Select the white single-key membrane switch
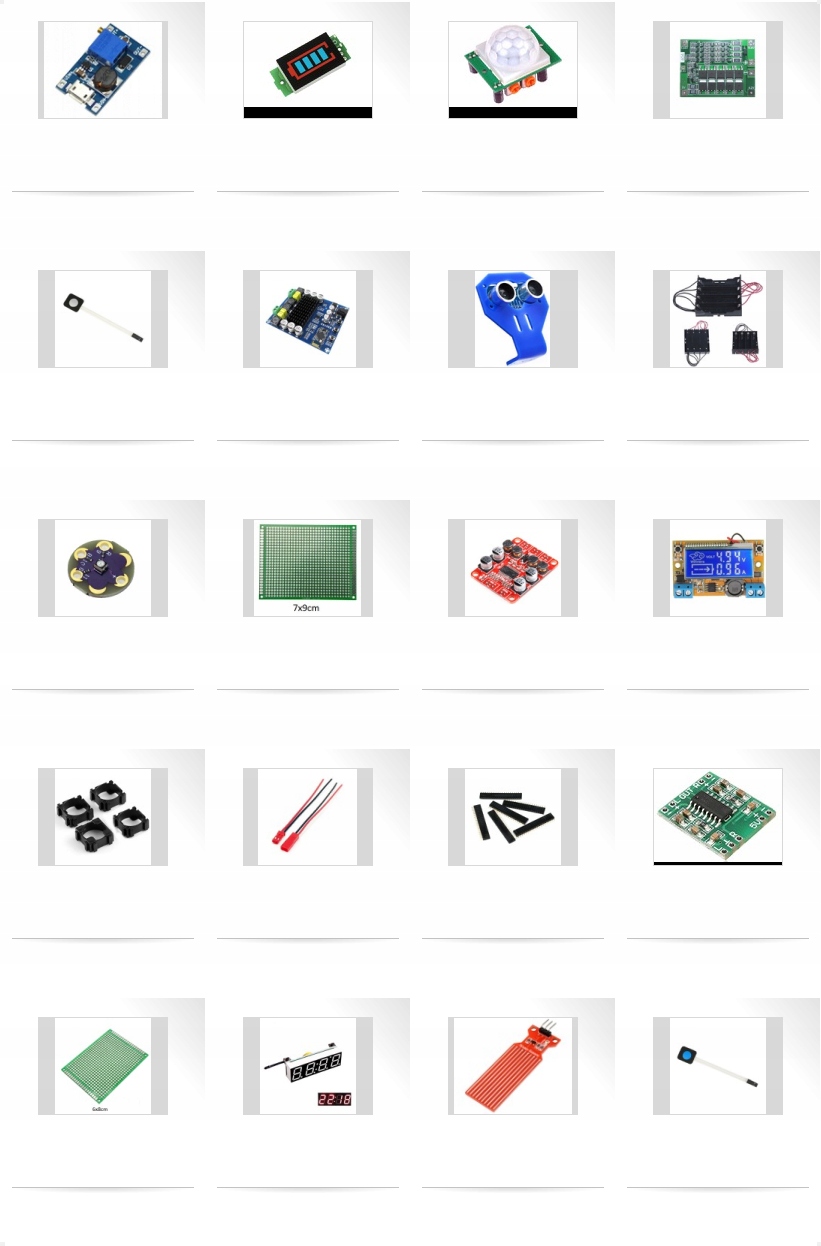Screen dimensions: 821x1246 [103, 318]
